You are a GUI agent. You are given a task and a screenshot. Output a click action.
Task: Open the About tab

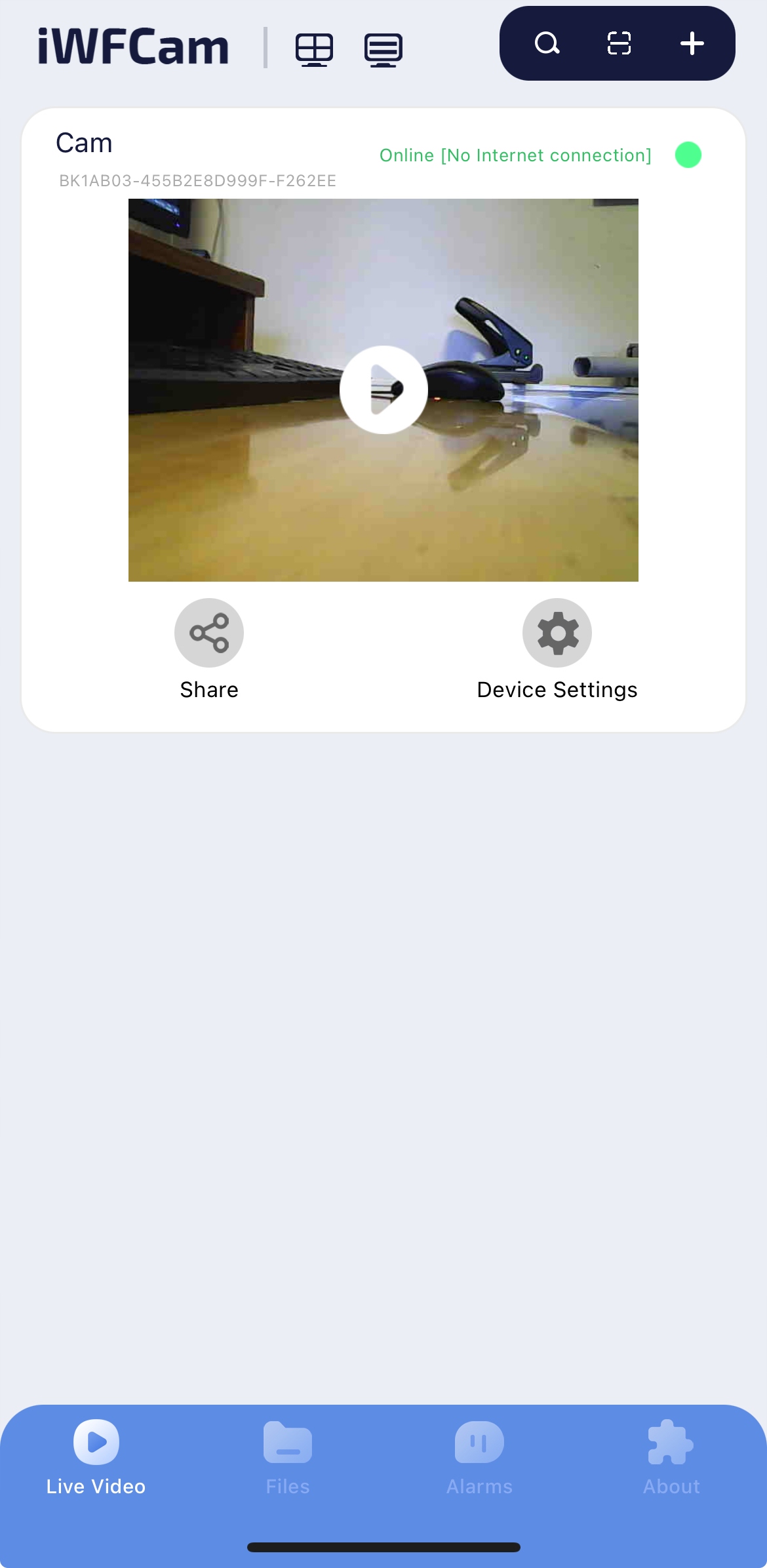(671, 1457)
